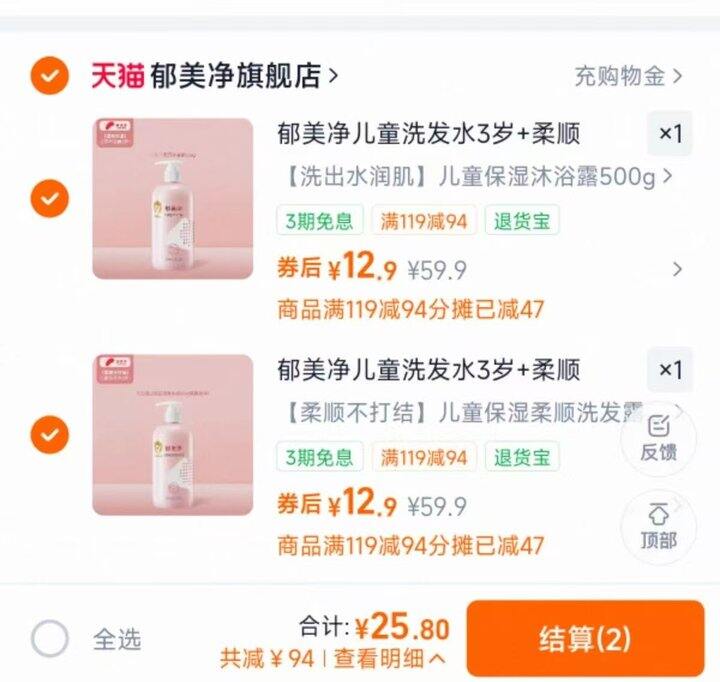Uncheck the 郁美净旗舰店 store checkbox
The image size is (720, 682).
tap(49, 75)
